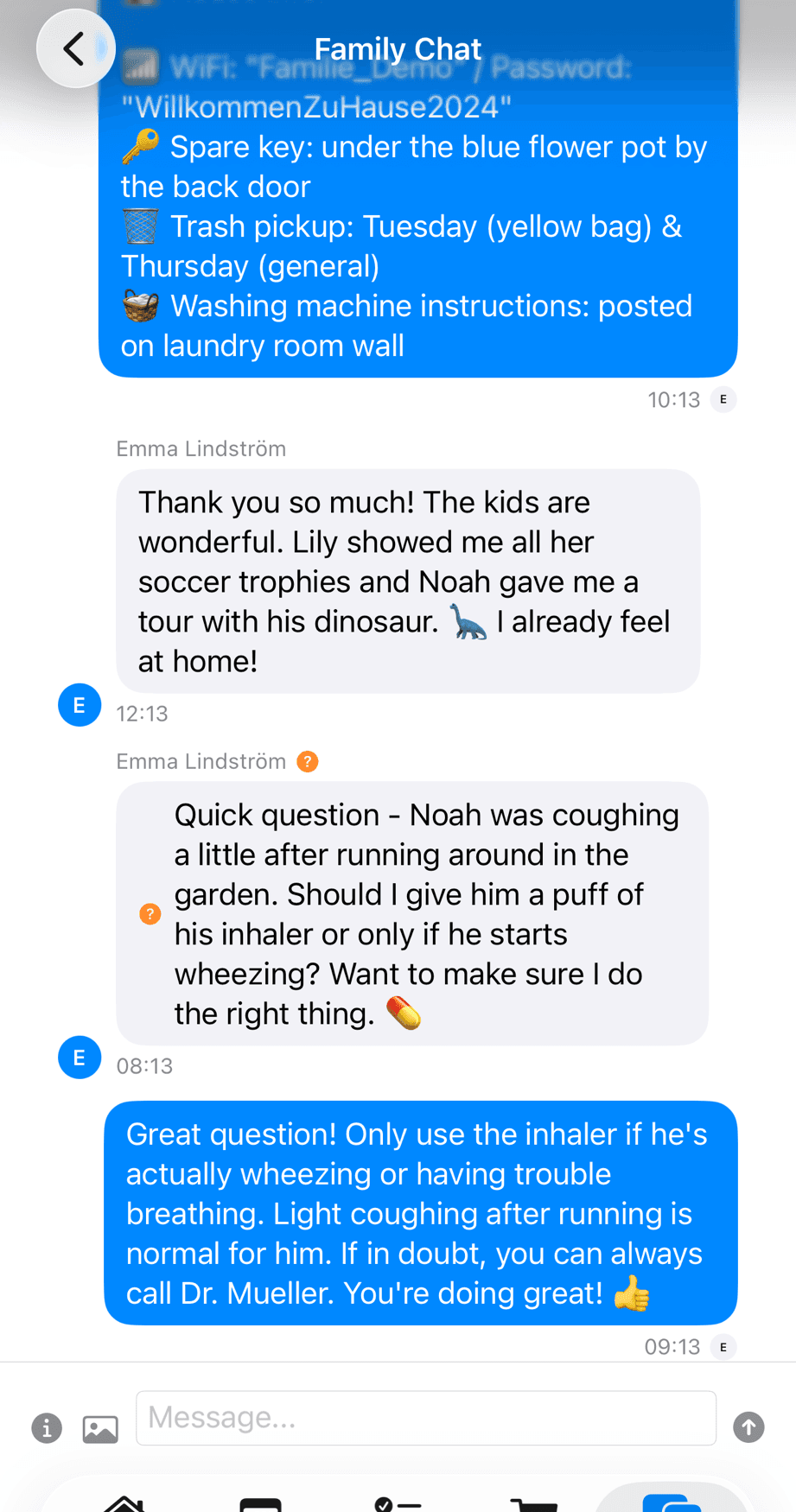796x1512 pixels.
Task: Open the shopping cart section
Action: pos(534,1505)
